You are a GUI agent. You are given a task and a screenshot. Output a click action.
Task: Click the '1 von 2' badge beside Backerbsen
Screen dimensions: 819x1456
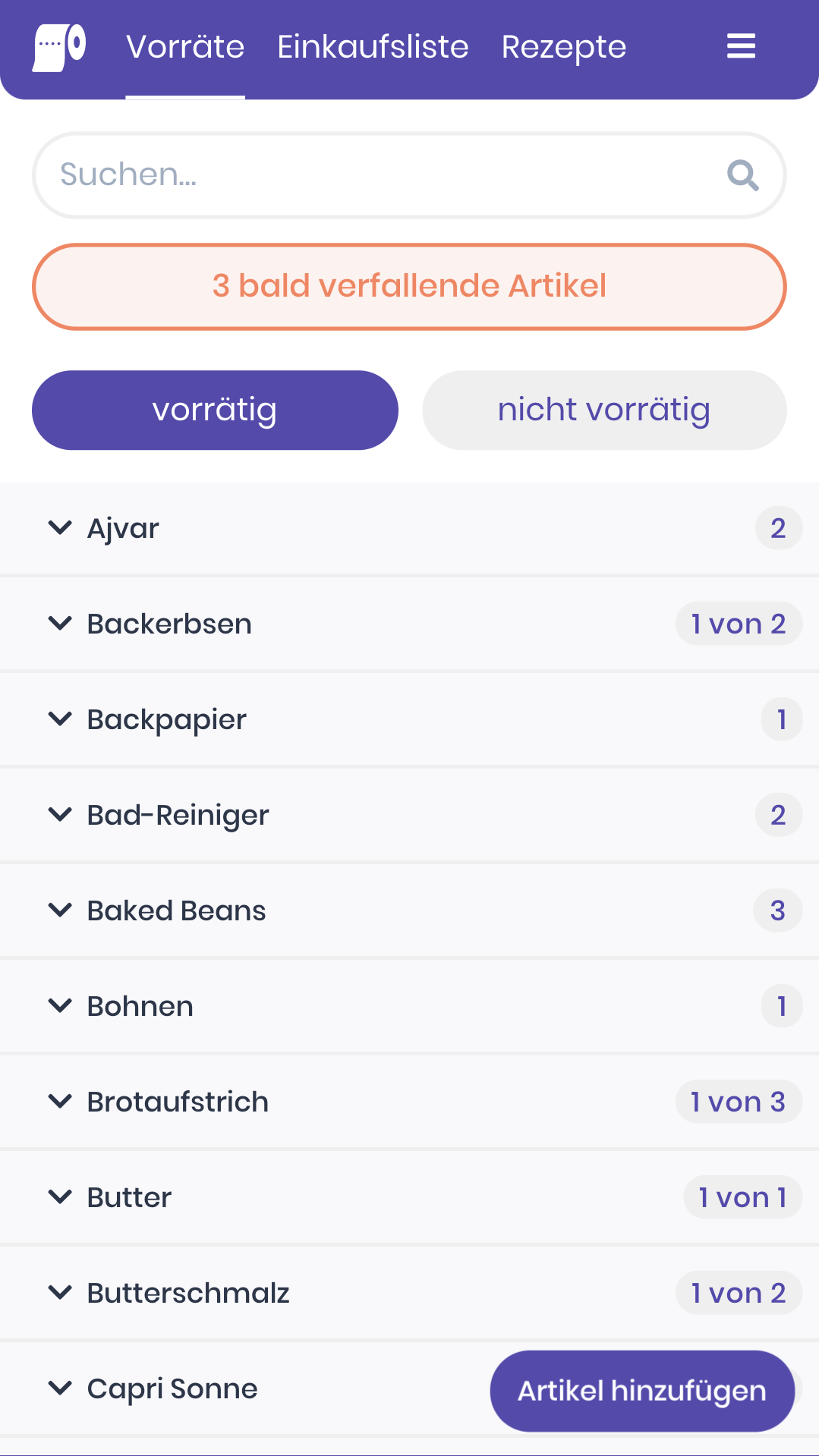tap(738, 623)
